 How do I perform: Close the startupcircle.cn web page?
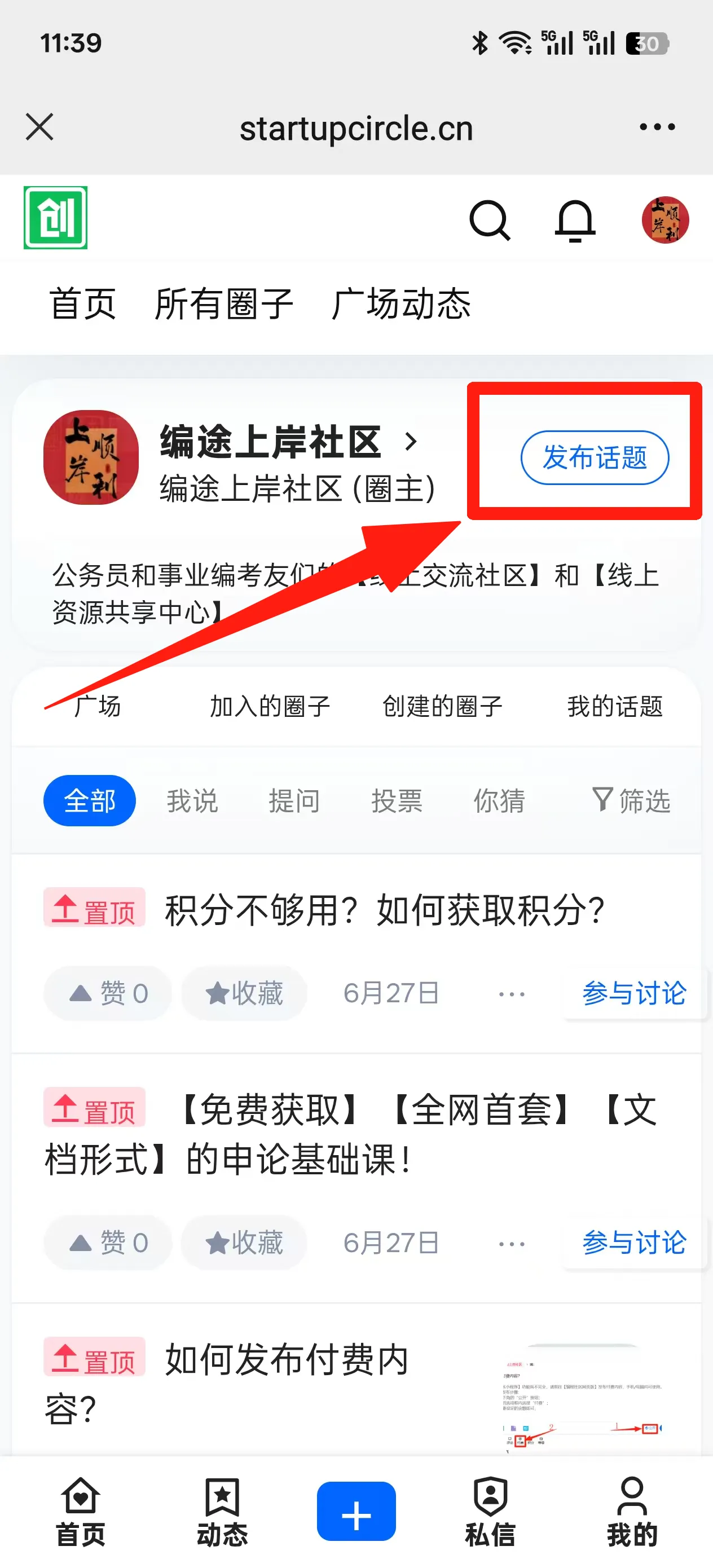pos(39,127)
